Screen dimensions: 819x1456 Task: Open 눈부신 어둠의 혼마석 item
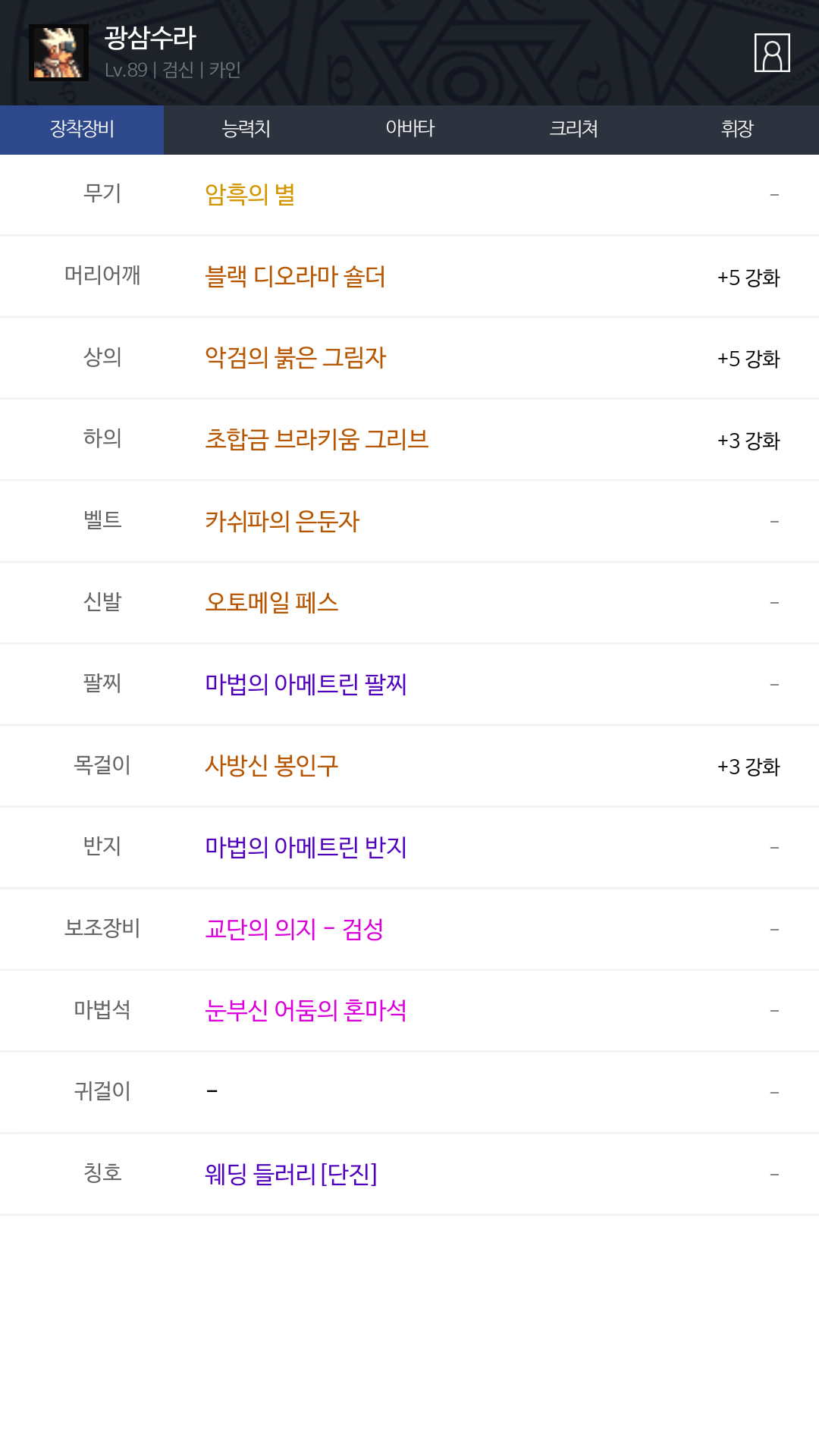pos(306,1011)
